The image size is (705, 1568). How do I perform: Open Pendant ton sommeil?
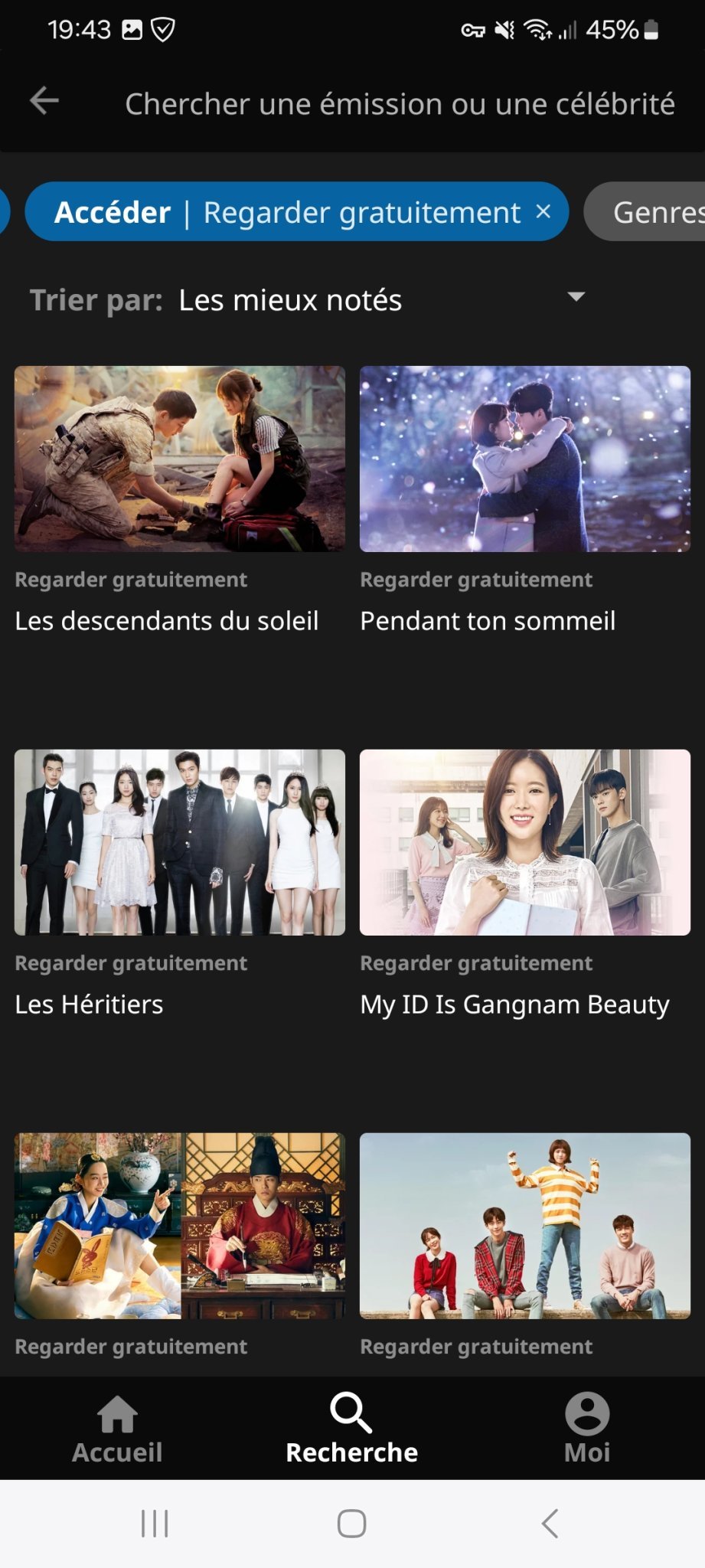click(x=524, y=459)
